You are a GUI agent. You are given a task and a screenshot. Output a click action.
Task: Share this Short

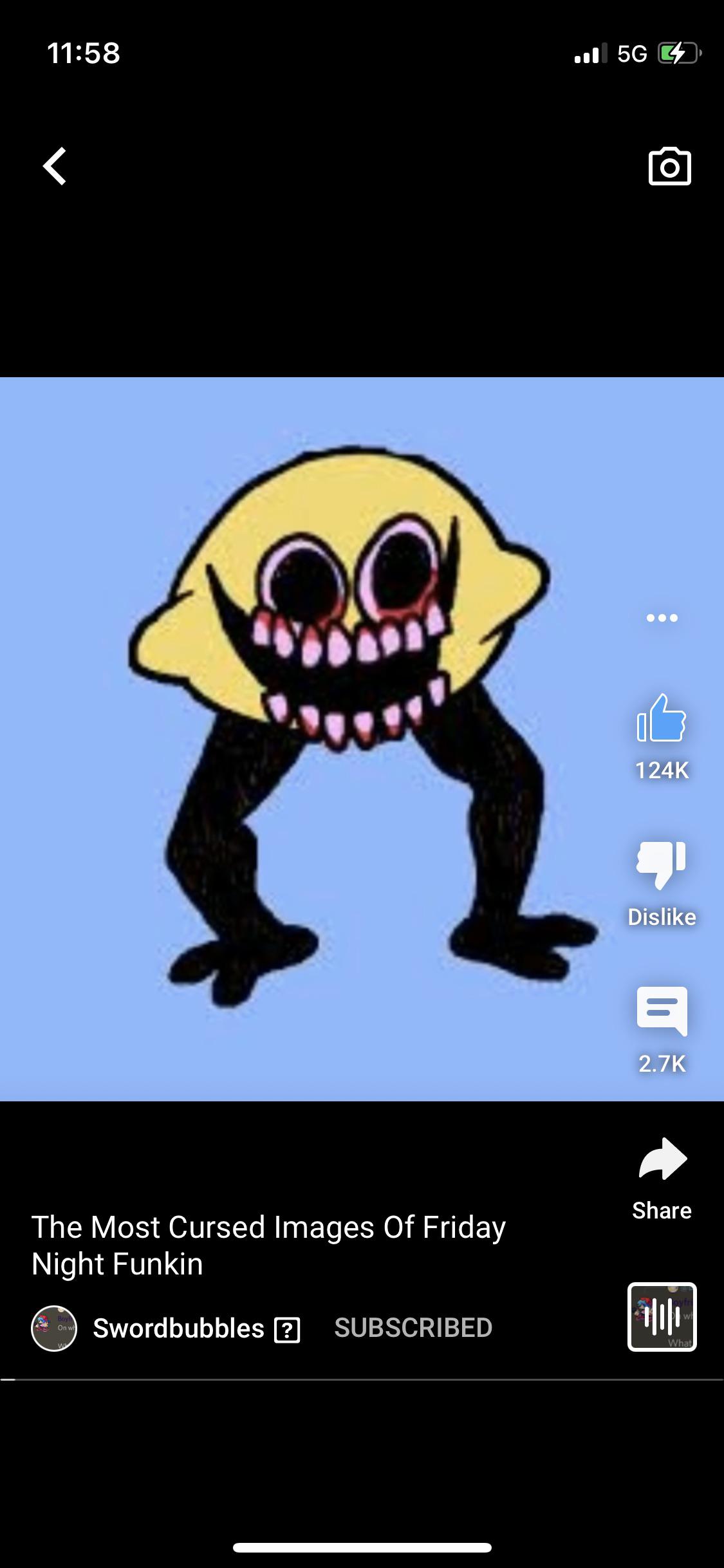662,1160
